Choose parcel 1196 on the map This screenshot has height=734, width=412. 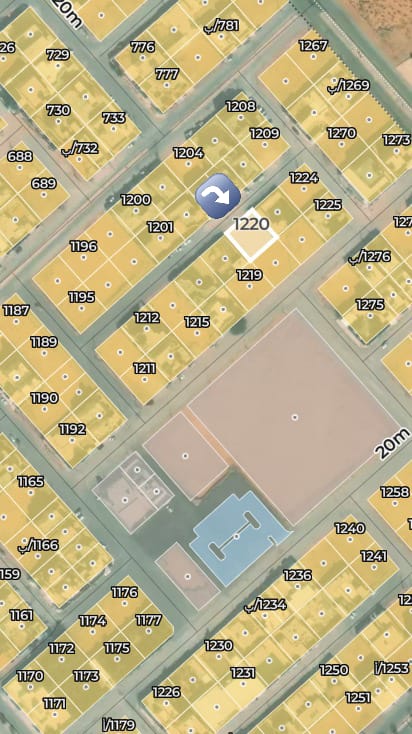(84, 246)
